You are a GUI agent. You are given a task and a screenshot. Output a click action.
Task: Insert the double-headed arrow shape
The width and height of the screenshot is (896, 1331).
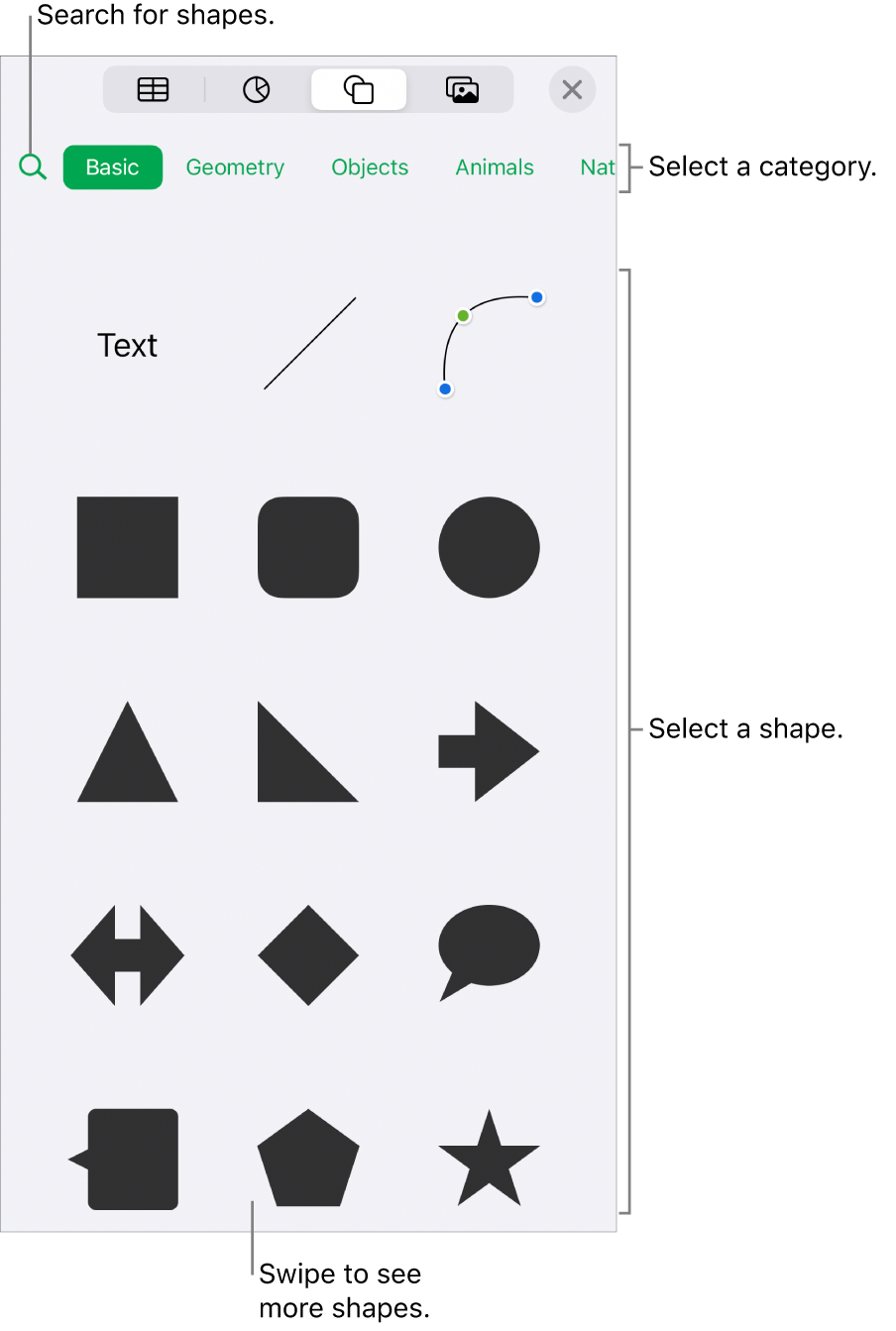(x=128, y=955)
